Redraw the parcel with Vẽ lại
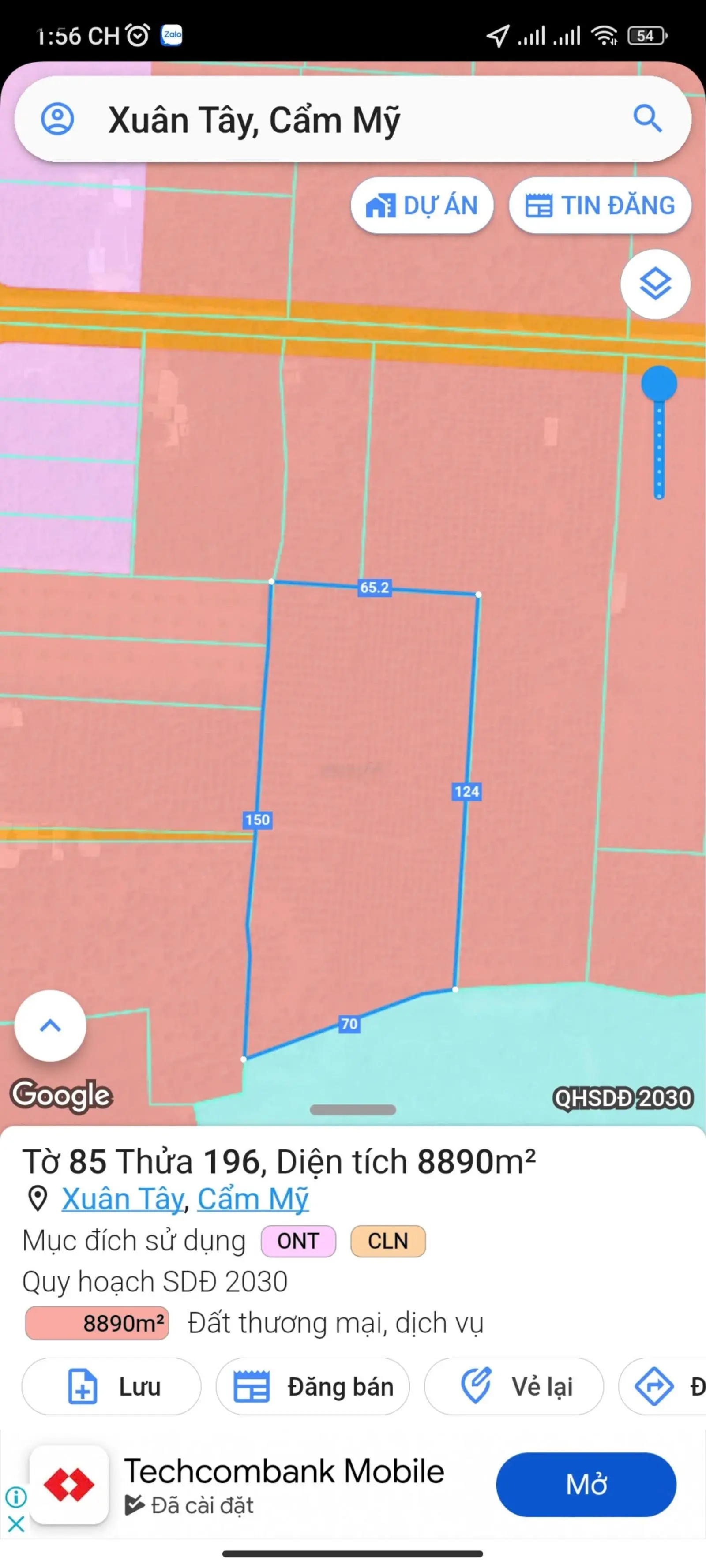This screenshot has height=1568, width=706. pyautogui.click(x=514, y=1387)
